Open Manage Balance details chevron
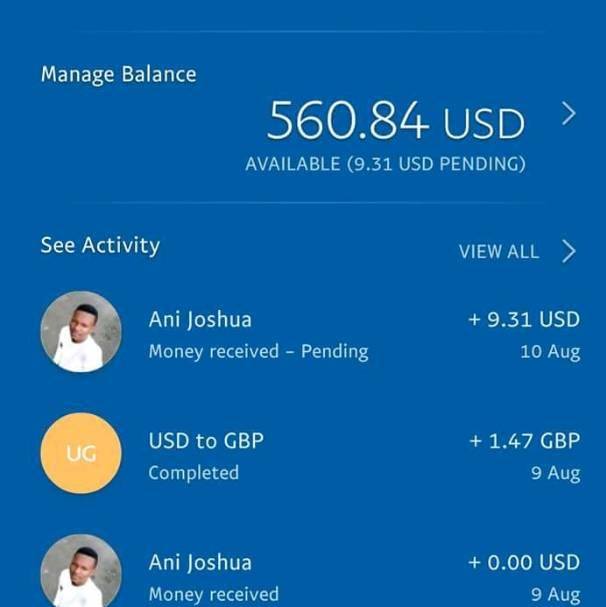The image size is (606, 607). tap(568, 115)
